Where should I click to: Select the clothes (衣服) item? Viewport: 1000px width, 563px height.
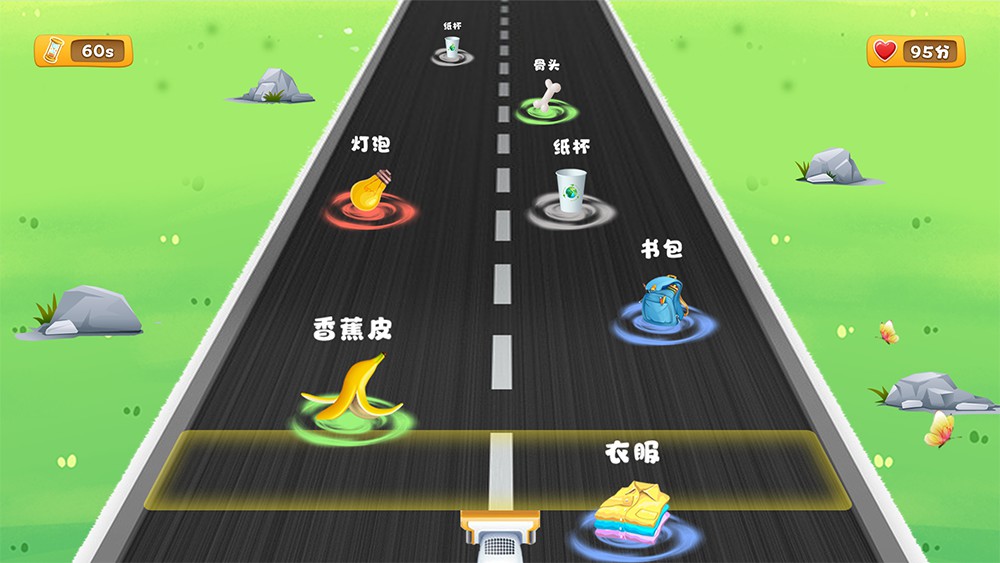click(633, 510)
